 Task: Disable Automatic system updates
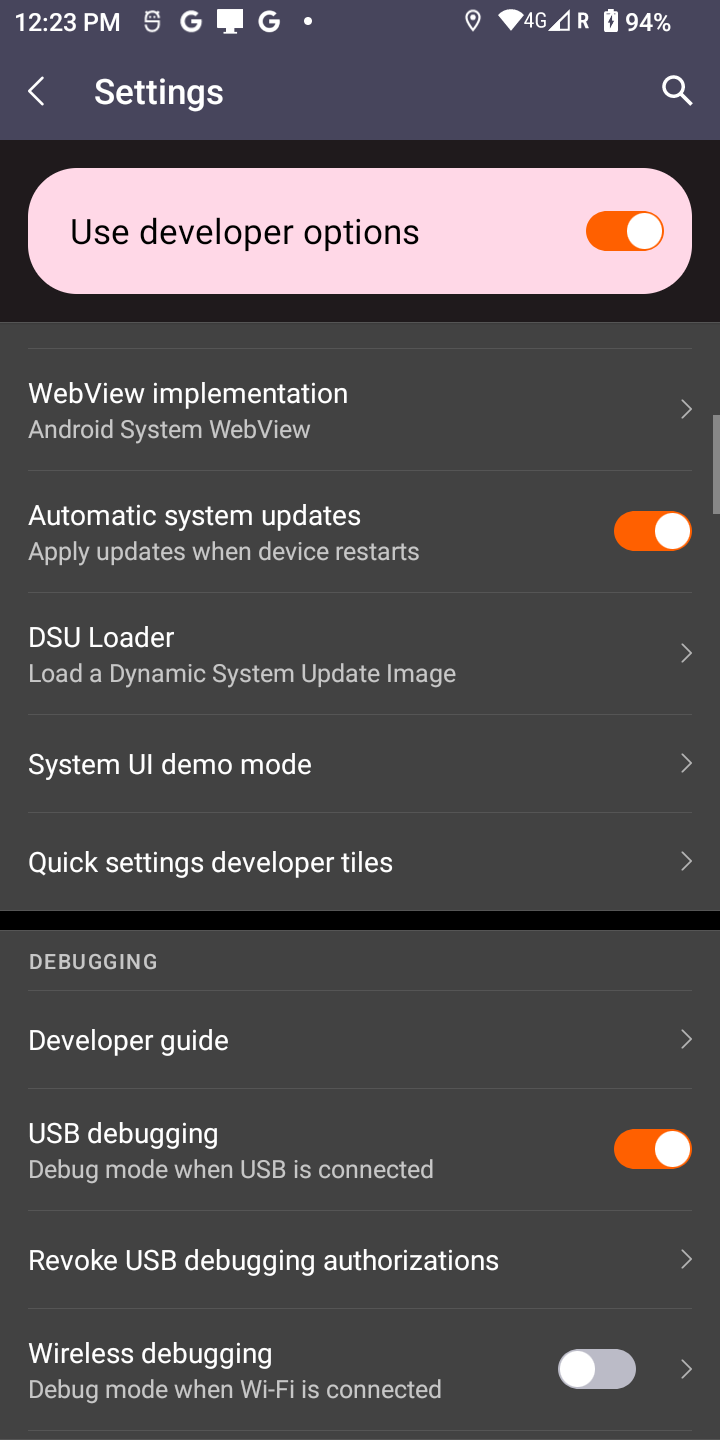(652, 531)
